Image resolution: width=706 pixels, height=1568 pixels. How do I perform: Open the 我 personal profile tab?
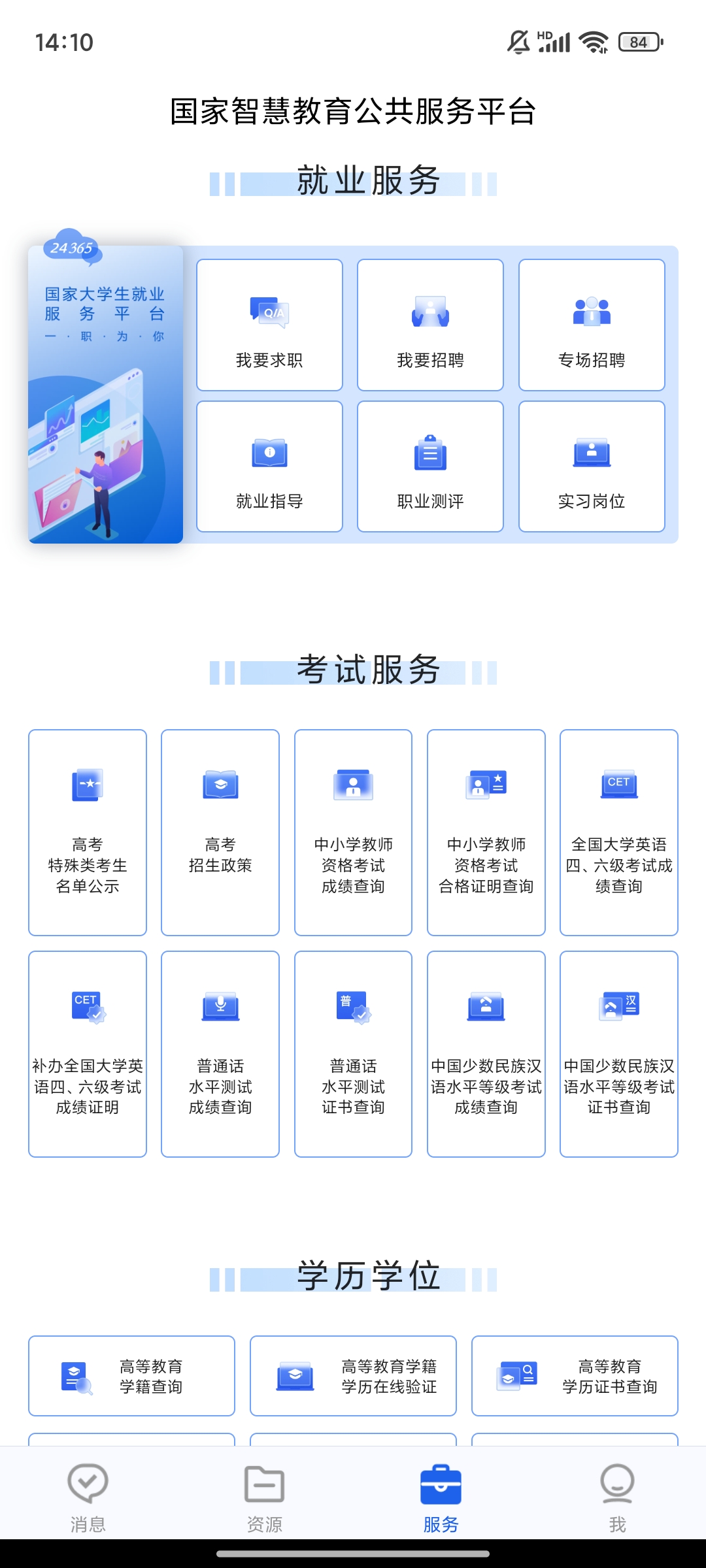pyautogui.click(x=618, y=1499)
